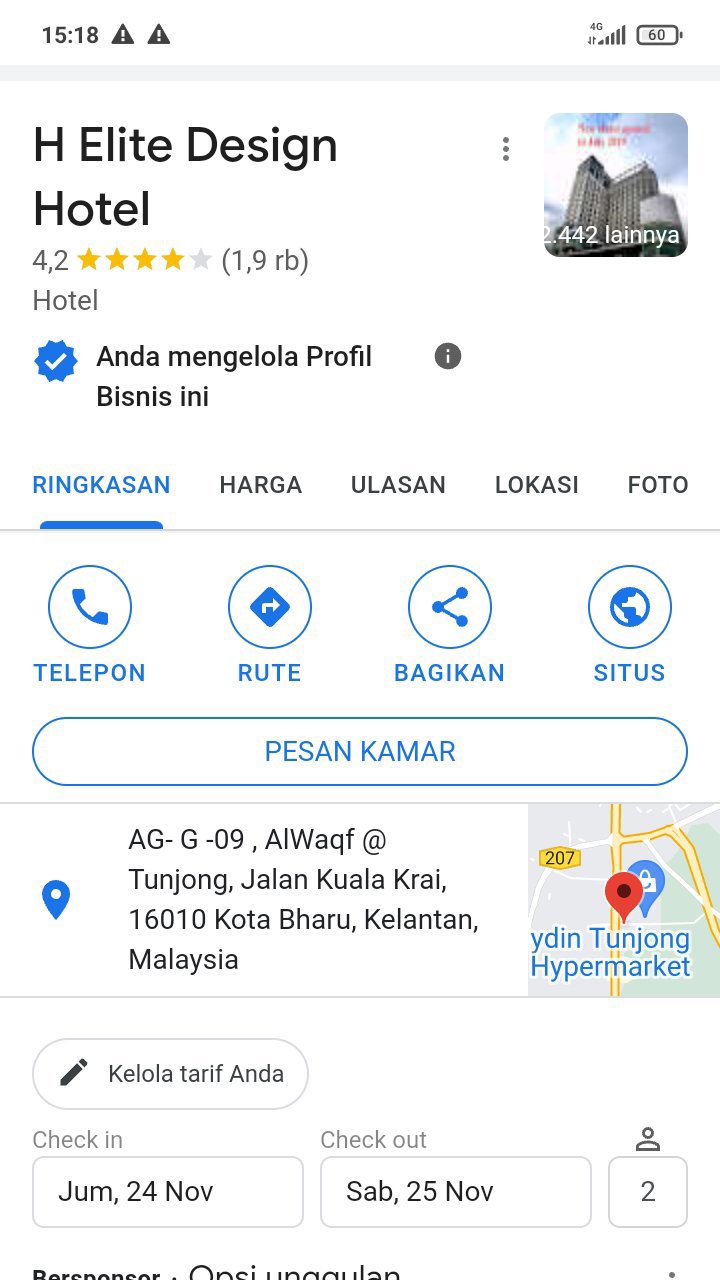Change the check-out date Sab, 25 Nov
720x1280 pixels.
tap(455, 1192)
